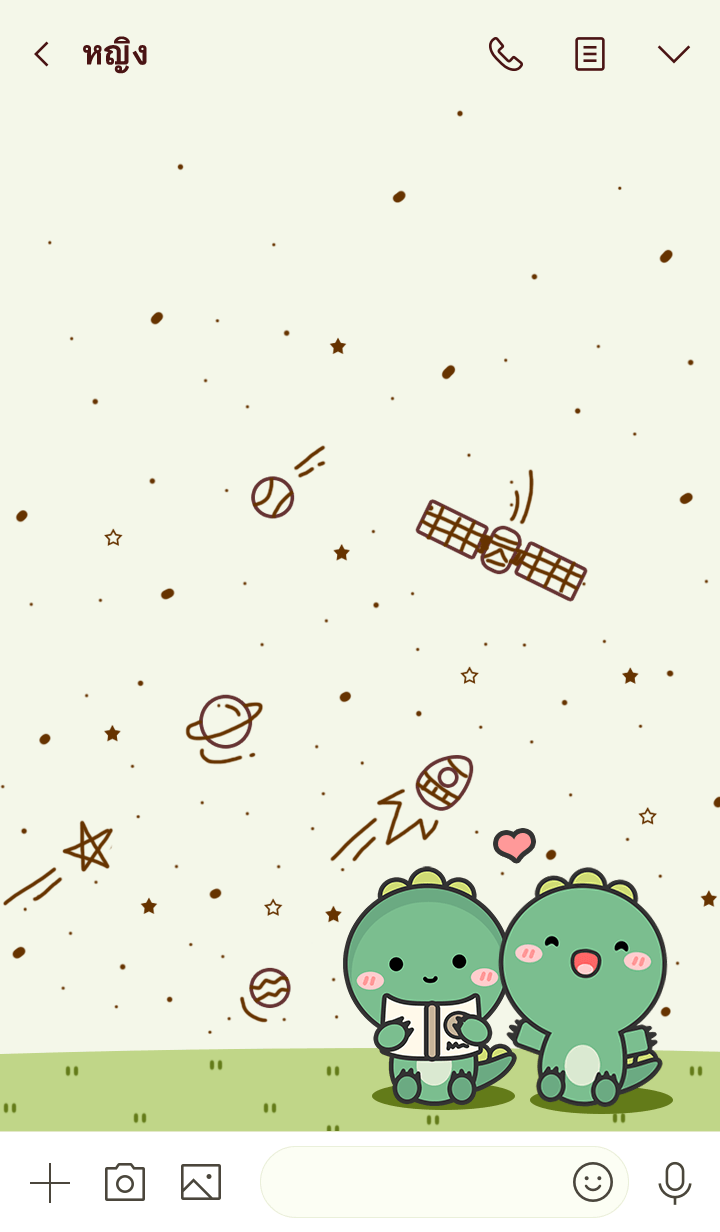Record a voice message with the microphone

675,1182
